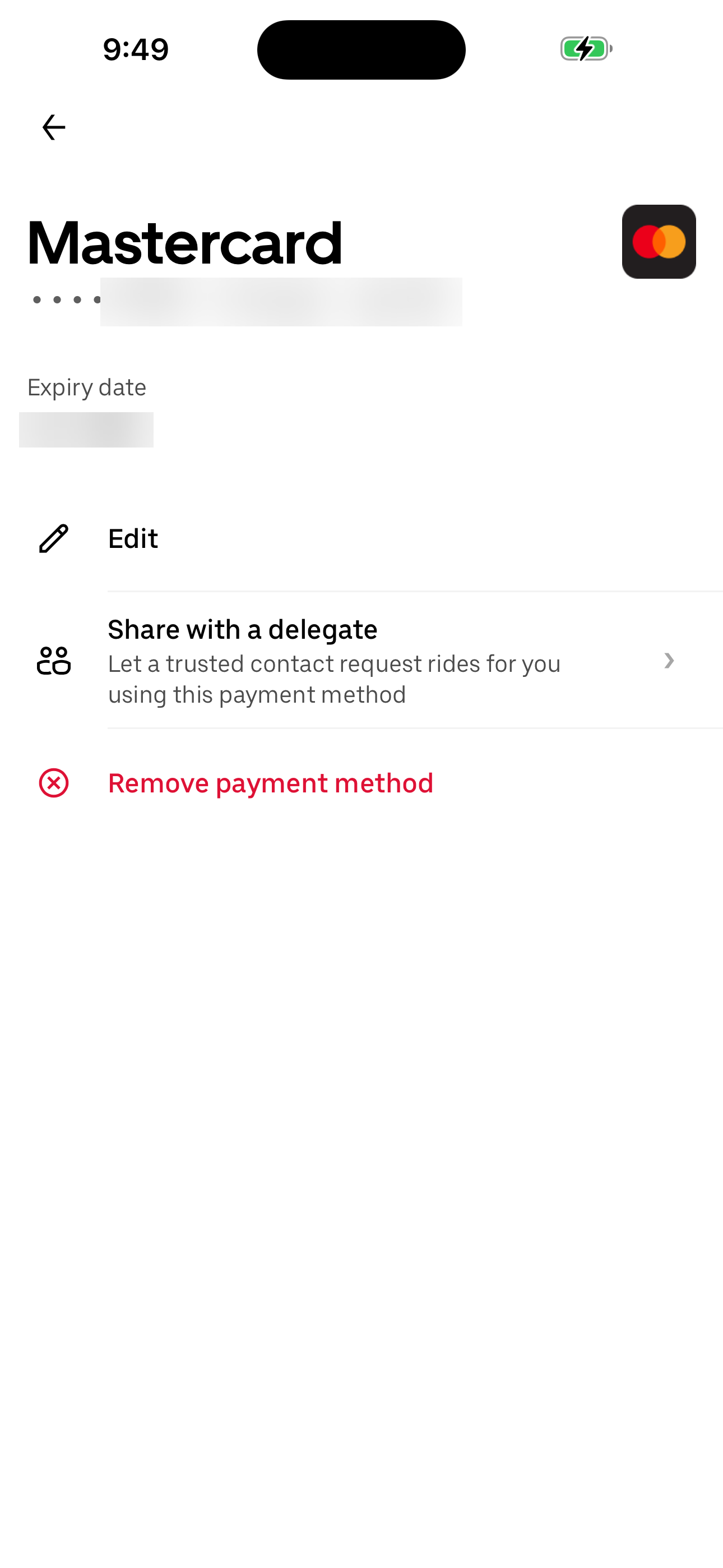The height and width of the screenshot is (1568, 723).
Task: Tap the Edit label
Action: (x=133, y=537)
